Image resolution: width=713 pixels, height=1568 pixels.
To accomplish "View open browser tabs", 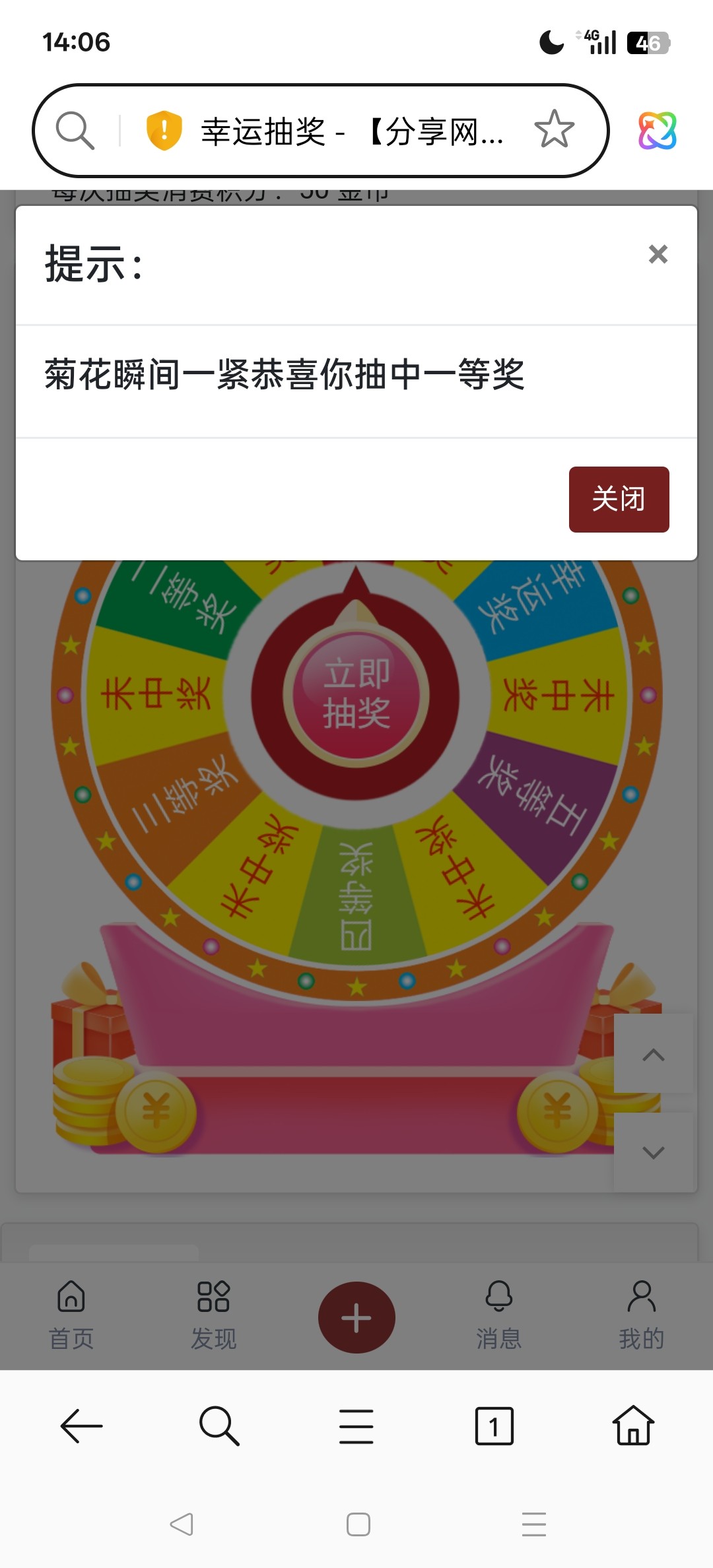I will 494,1426.
